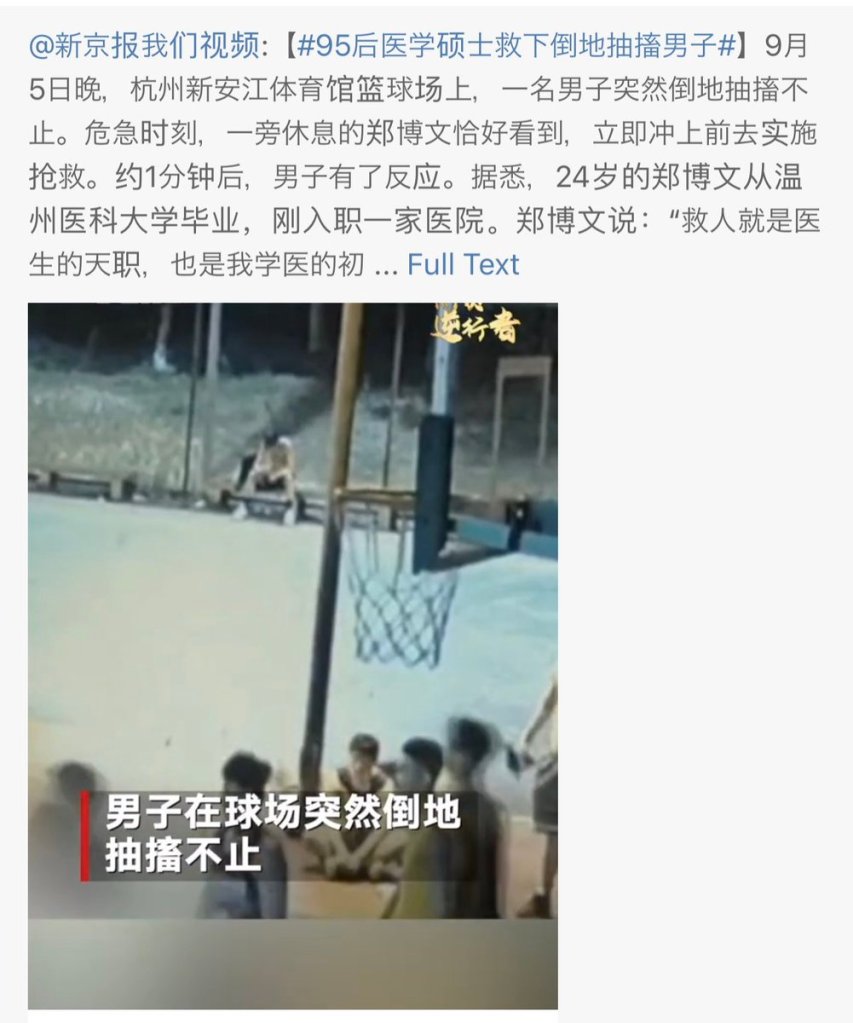Open the basketball court video thumbnail
This screenshot has width=853, height=1023.
pyautogui.click(x=292, y=655)
